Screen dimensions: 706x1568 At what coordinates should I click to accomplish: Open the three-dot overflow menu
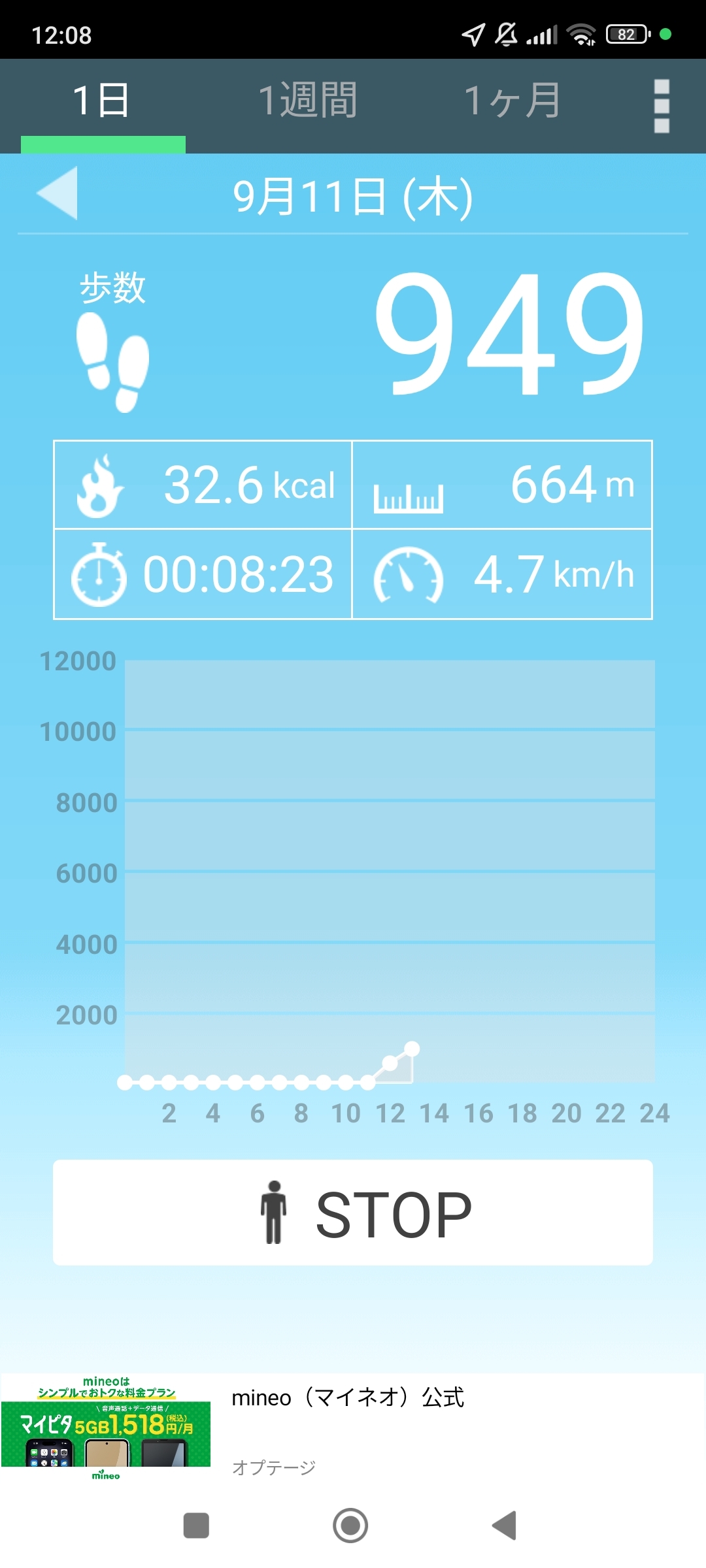662,106
